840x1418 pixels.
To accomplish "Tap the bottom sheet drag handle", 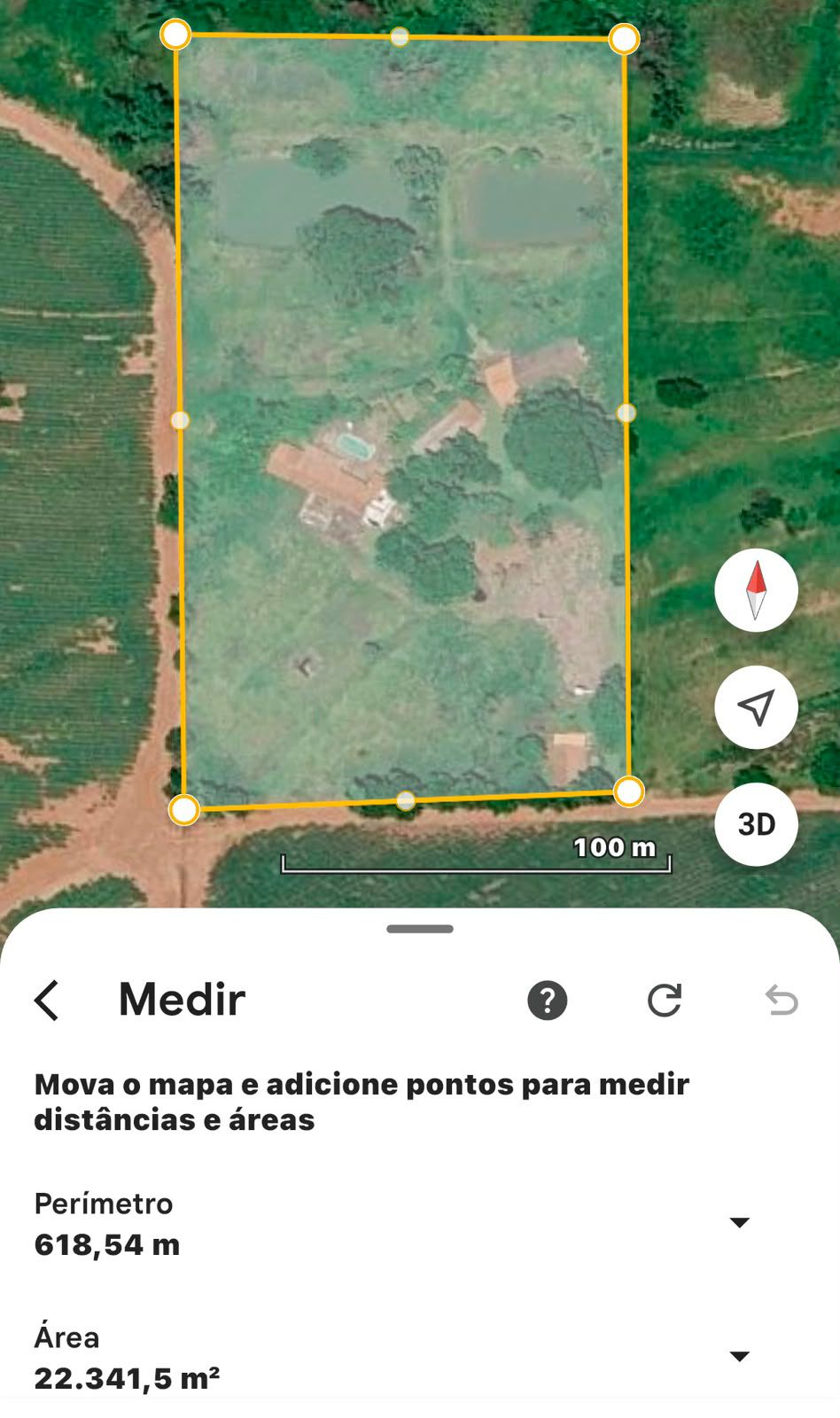I will coord(420,929).
